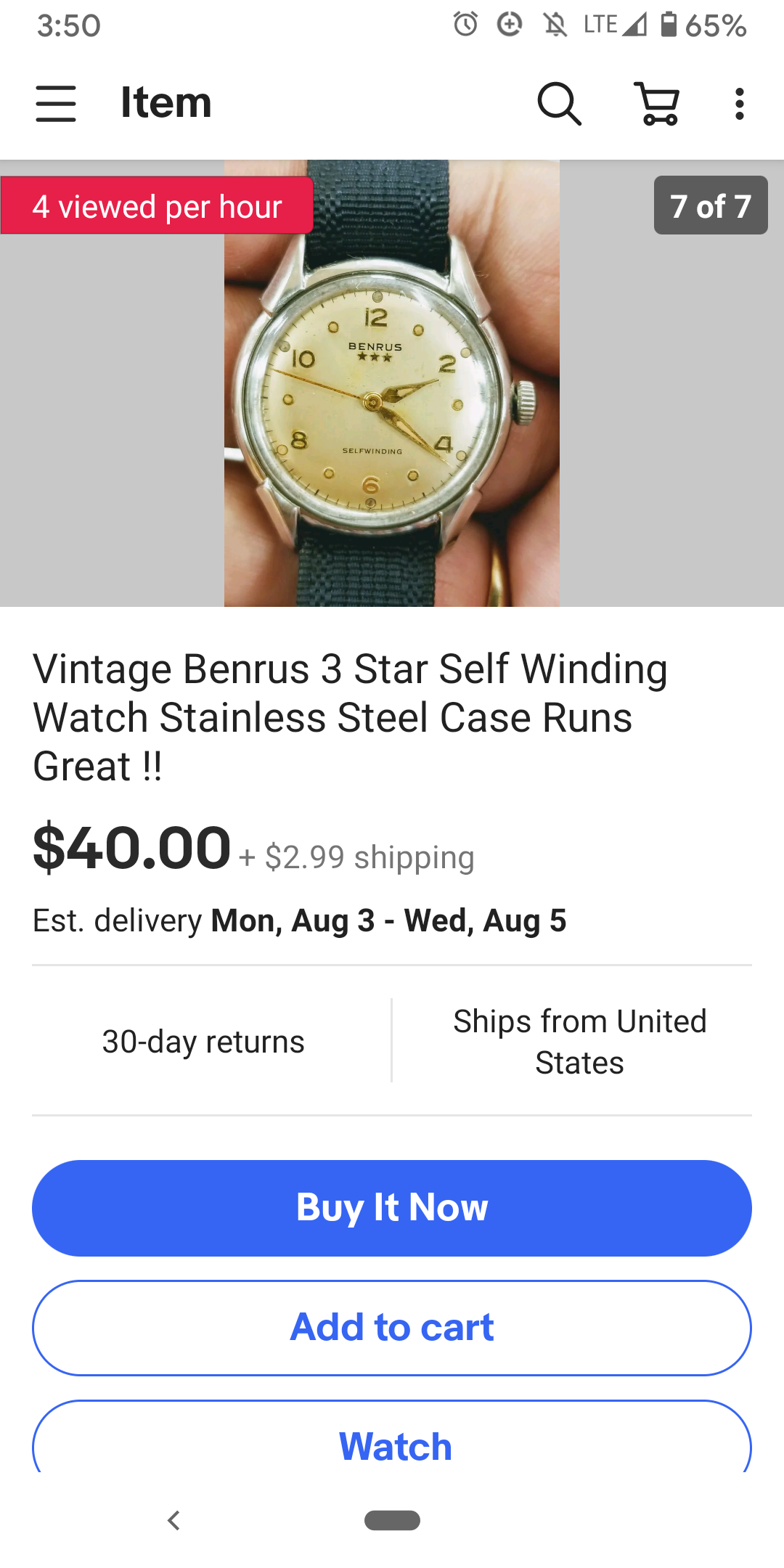784x1568 pixels.
Task: Go back using the system back arrow
Action: click(173, 1520)
